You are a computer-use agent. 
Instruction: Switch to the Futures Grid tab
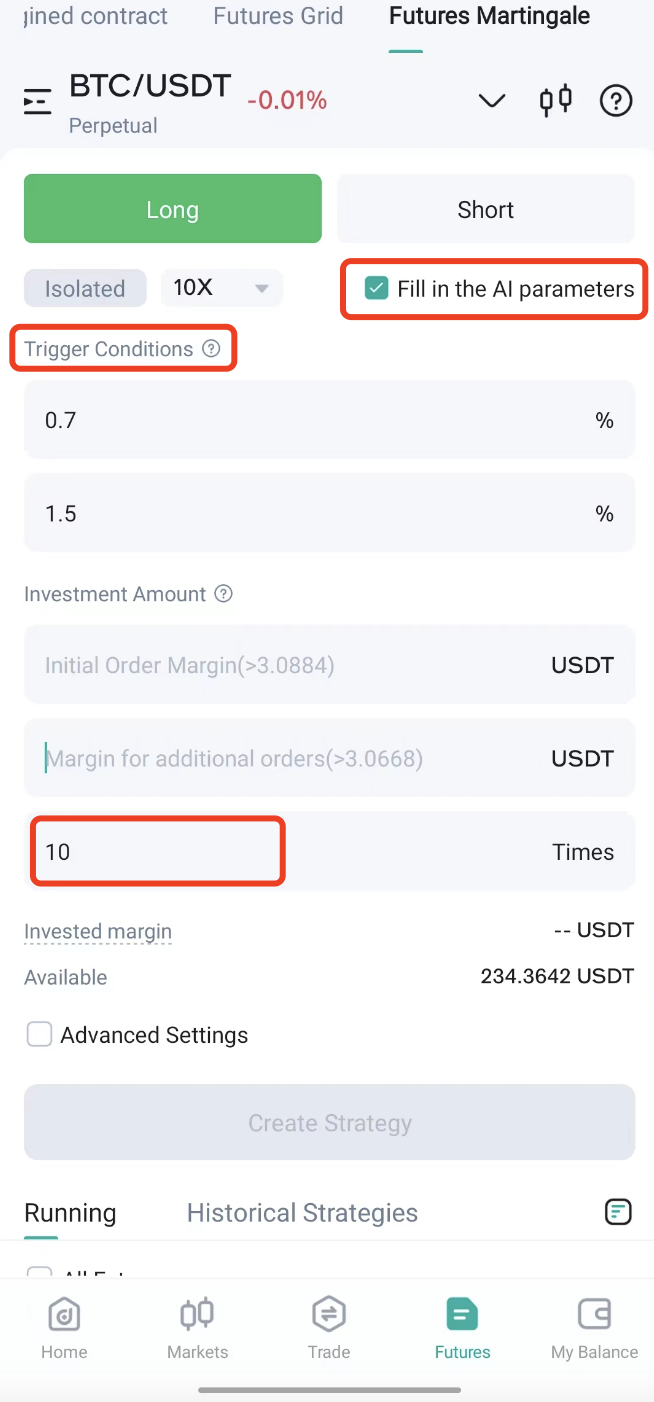[x=278, y=17]
